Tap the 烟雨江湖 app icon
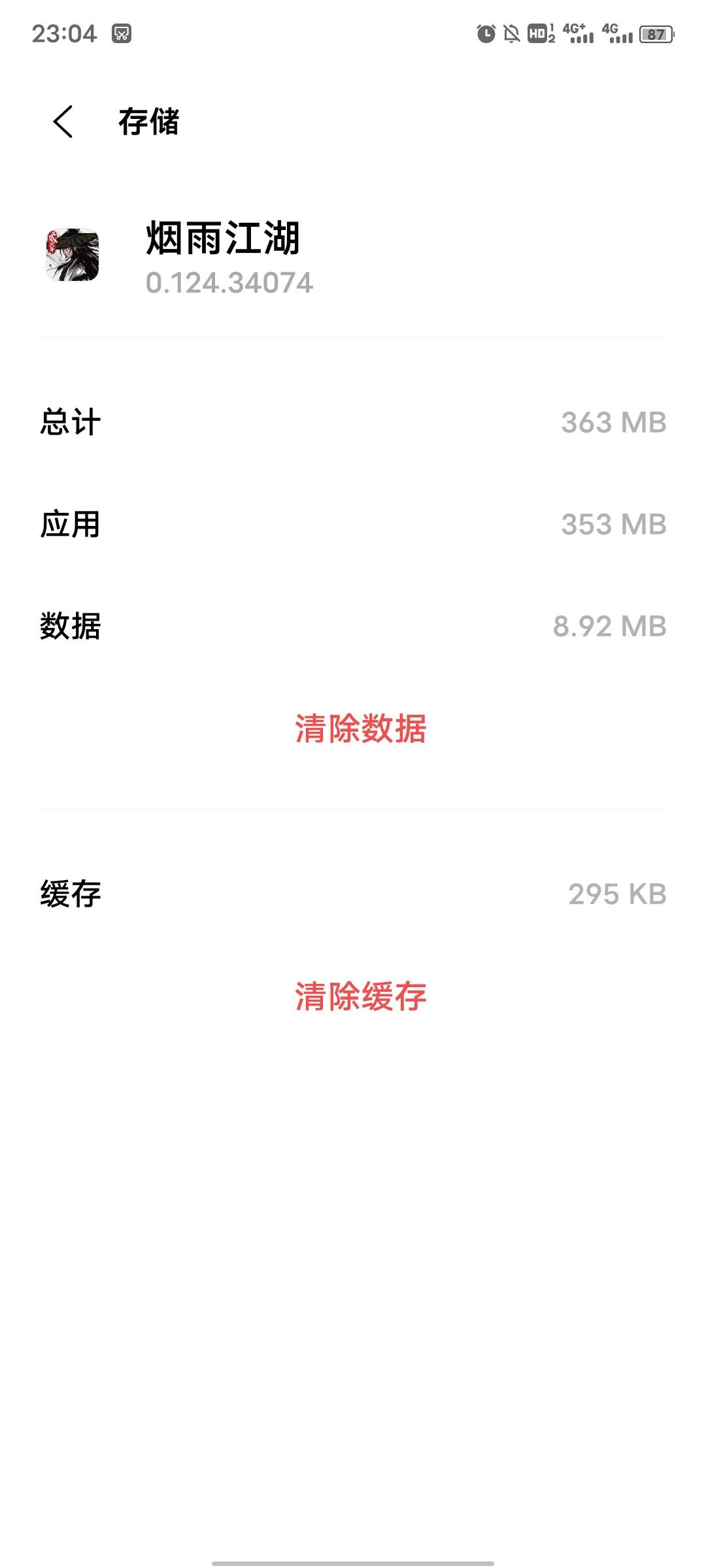 pyautogui.click(x=74, y=255)
